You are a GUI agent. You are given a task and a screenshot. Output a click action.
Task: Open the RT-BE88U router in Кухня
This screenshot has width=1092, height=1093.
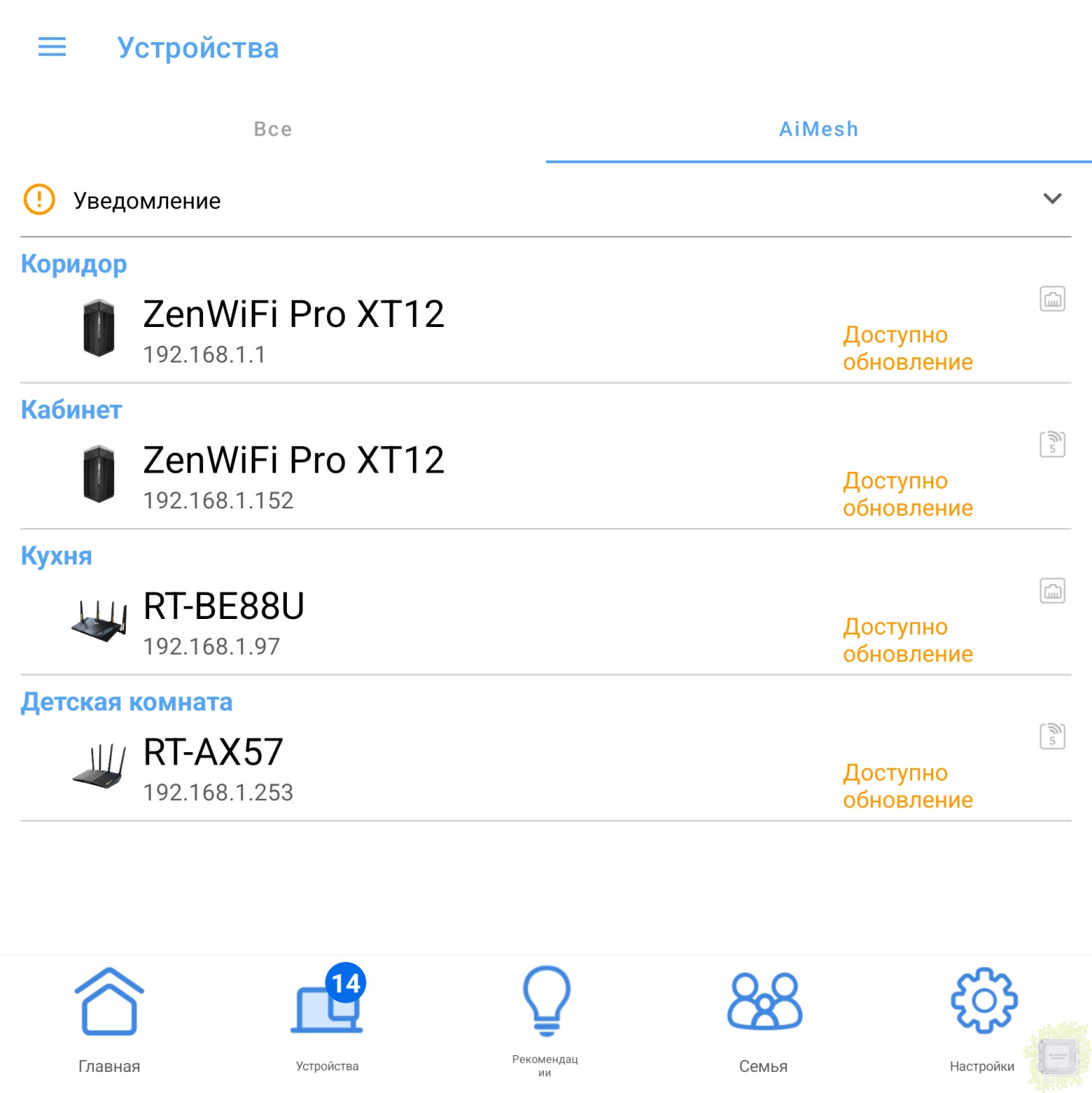tap(224, 621)
